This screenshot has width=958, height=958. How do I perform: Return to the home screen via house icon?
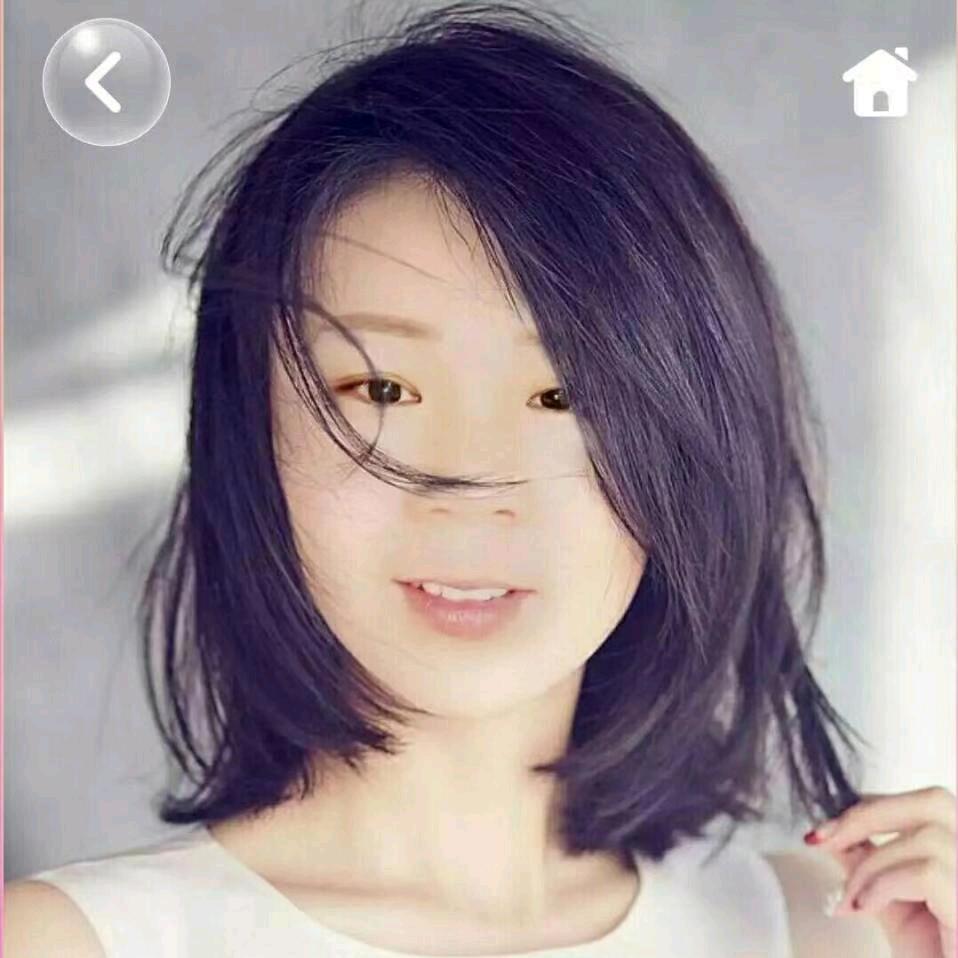pos(880,83)
